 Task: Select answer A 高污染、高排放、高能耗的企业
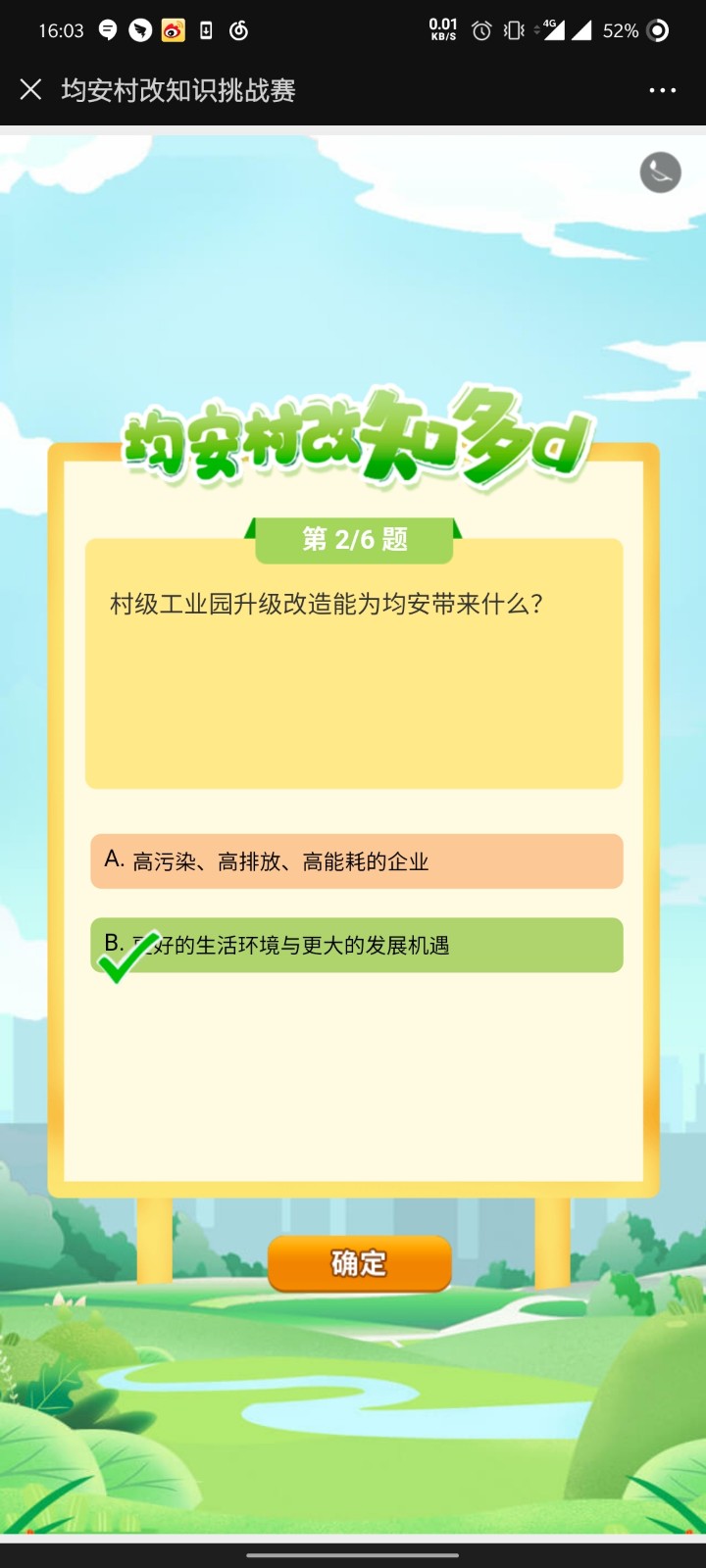tap(356, 861)
